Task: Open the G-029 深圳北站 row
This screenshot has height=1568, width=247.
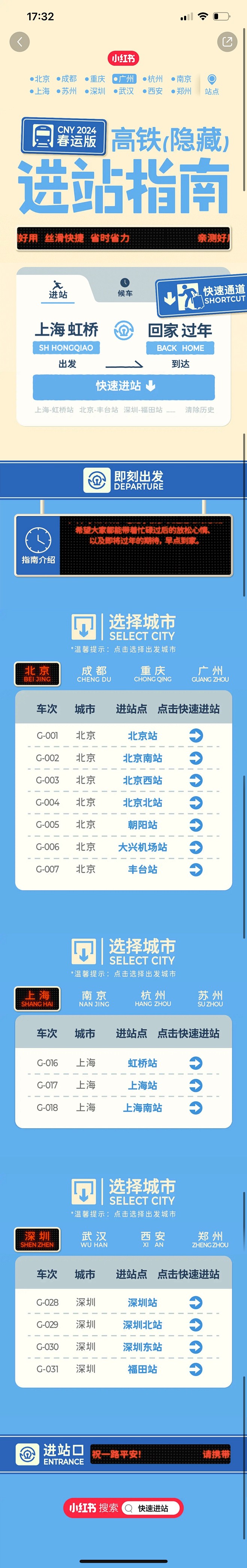Action: (x=142, y=1325)
